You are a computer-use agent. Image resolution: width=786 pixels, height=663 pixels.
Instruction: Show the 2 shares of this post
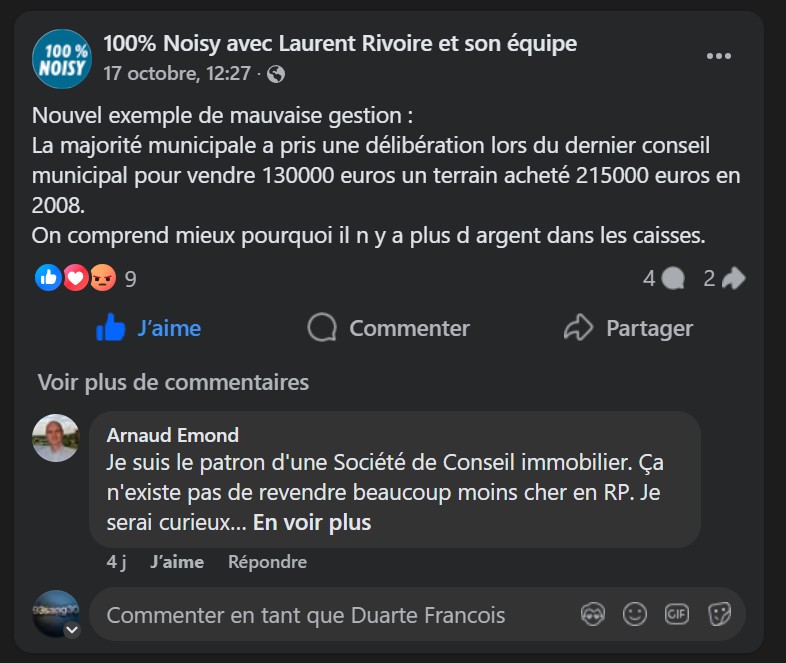724,278
